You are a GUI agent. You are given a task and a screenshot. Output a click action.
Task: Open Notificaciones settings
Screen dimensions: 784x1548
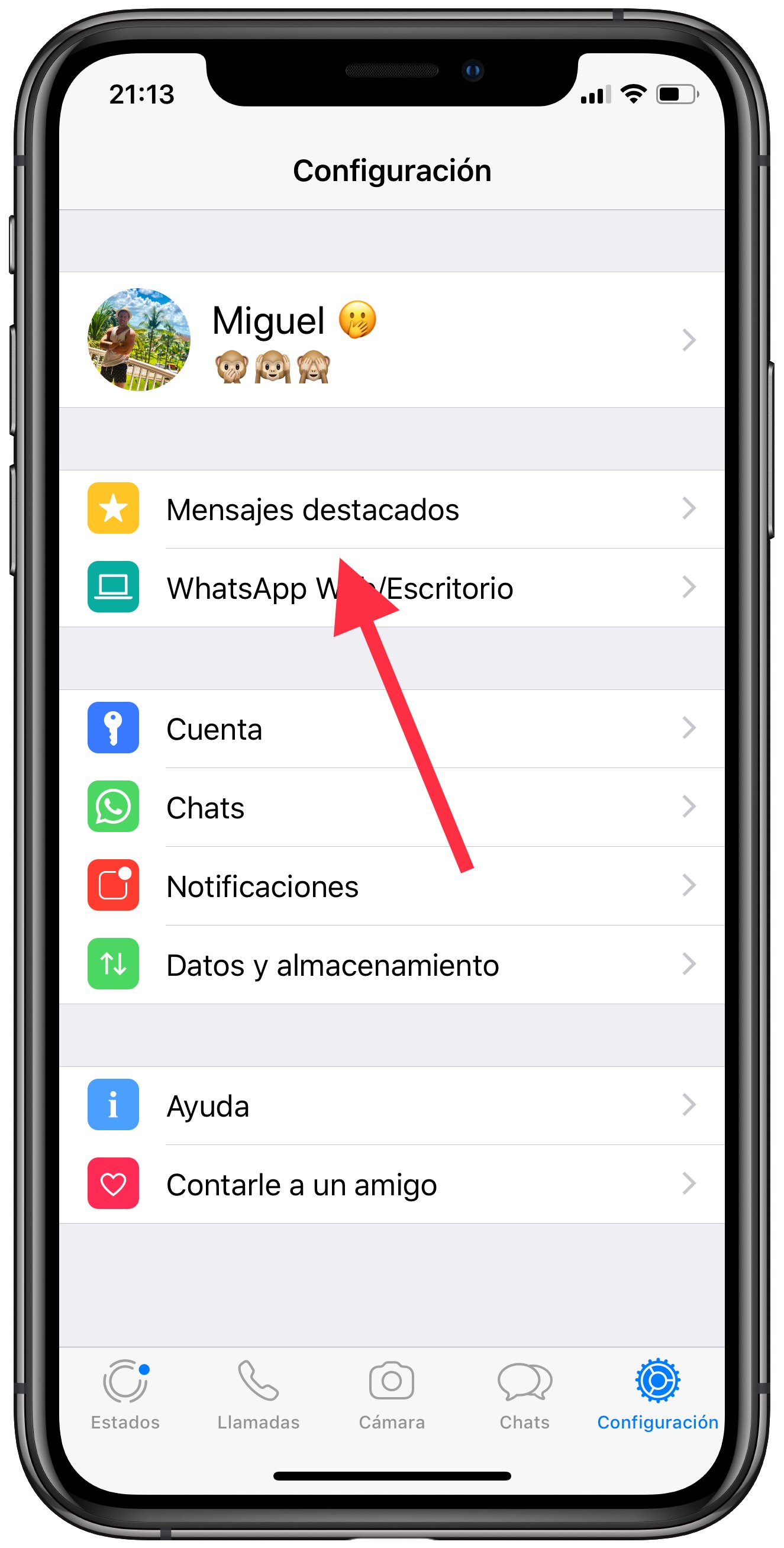pyautogui.click(x=263, y=886)
